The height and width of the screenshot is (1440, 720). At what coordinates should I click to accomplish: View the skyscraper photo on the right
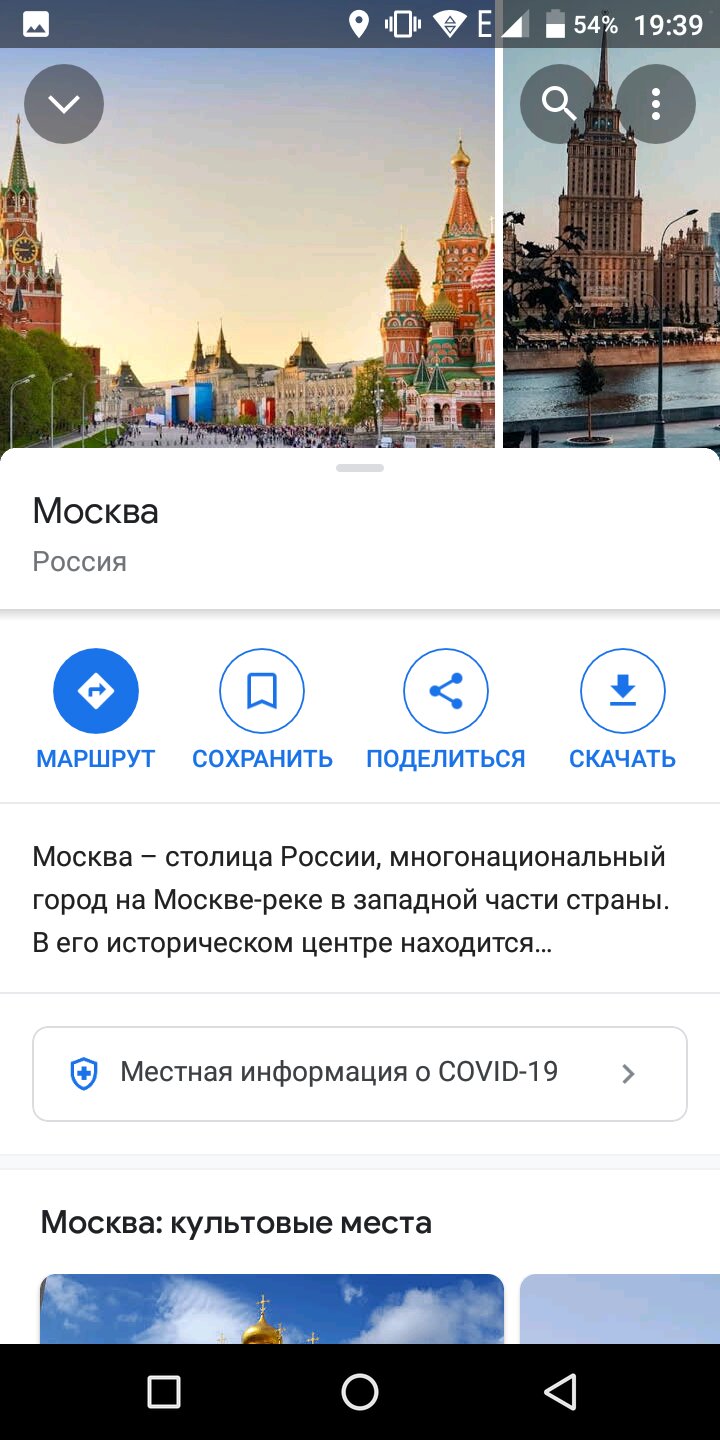pos(611,248)
